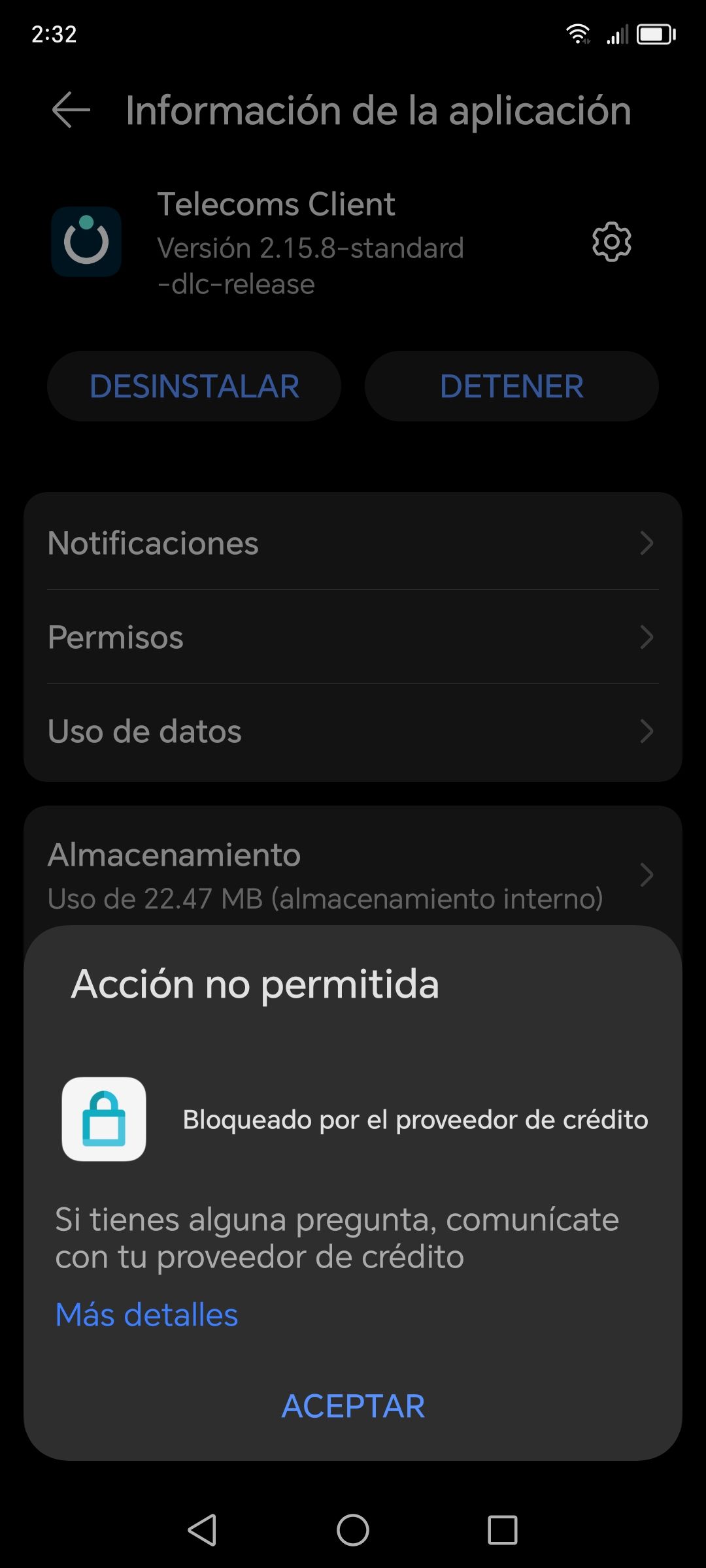Open app settings via the gear icon
706x1568 pixels.
pyautogui.click(x=612, y=242)
